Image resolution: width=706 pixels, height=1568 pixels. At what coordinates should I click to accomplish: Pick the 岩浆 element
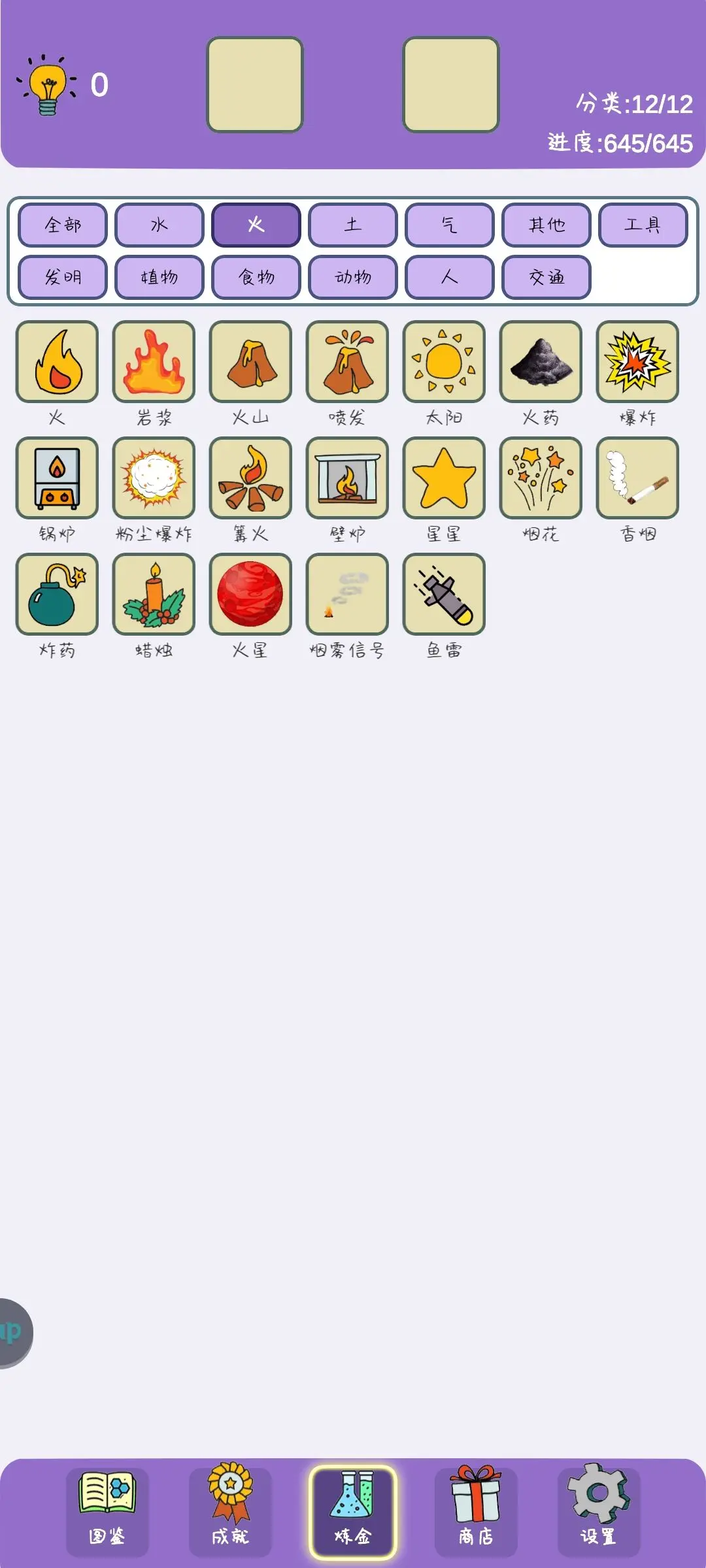(x=154, y=361)
